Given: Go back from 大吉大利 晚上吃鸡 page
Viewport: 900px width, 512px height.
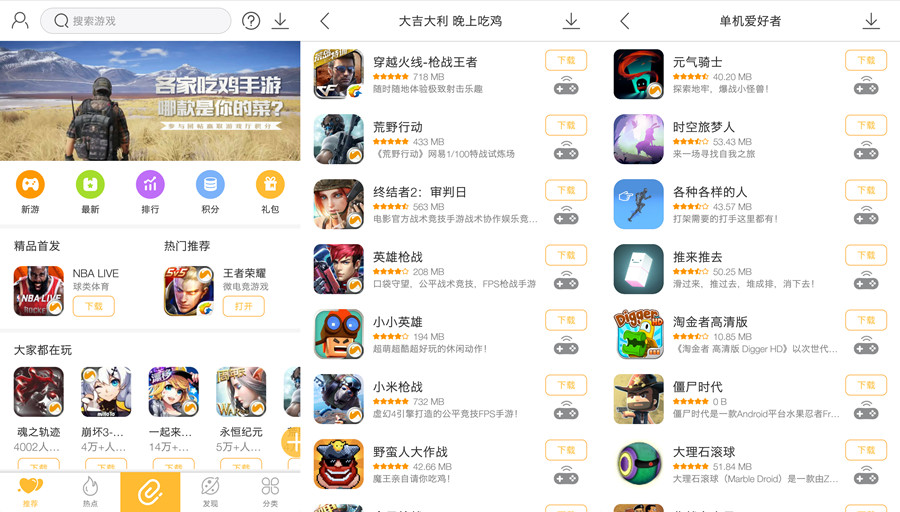Looking at the screenshot, I should tap(325, 21).
